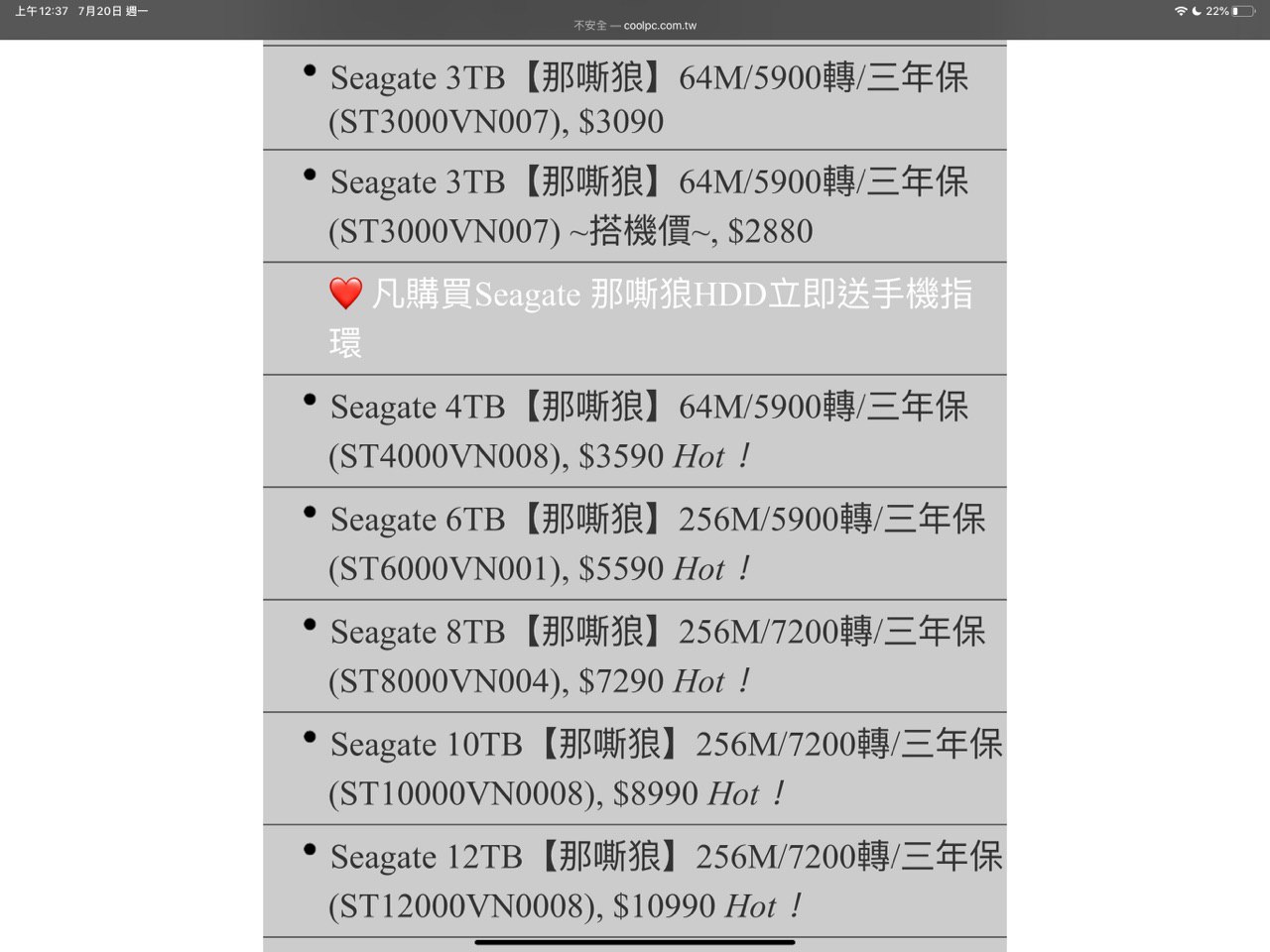Screen dimensions: 1270x952
Task: Tap the coolpc.com.tw address bar
Action: 635,26
